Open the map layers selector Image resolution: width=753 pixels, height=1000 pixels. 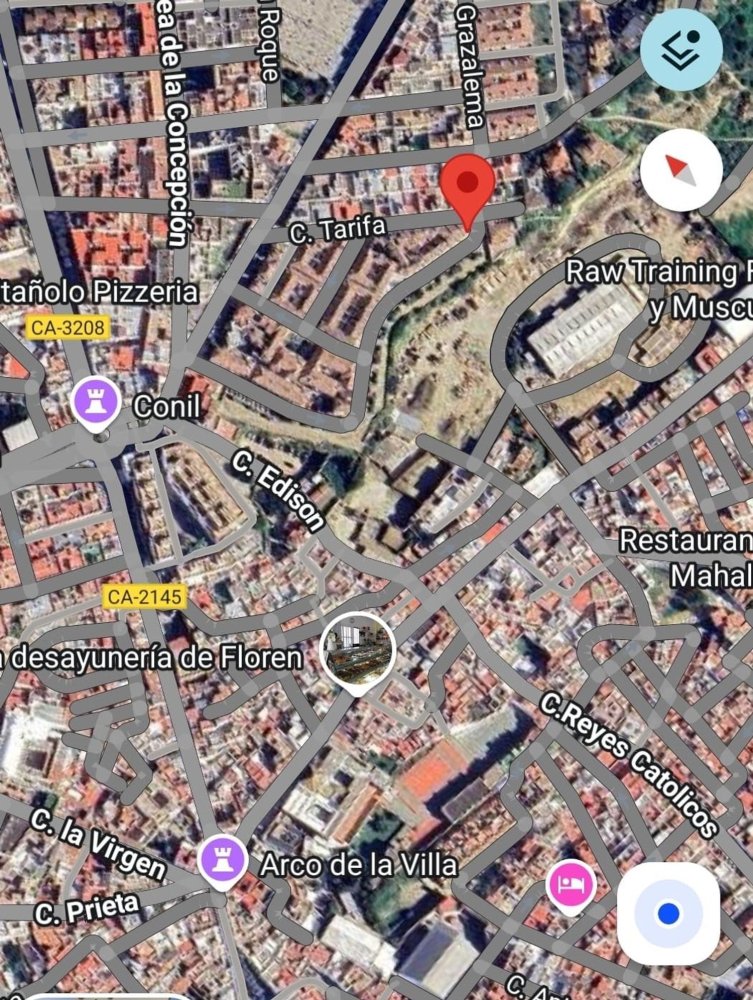click(681, 50)
